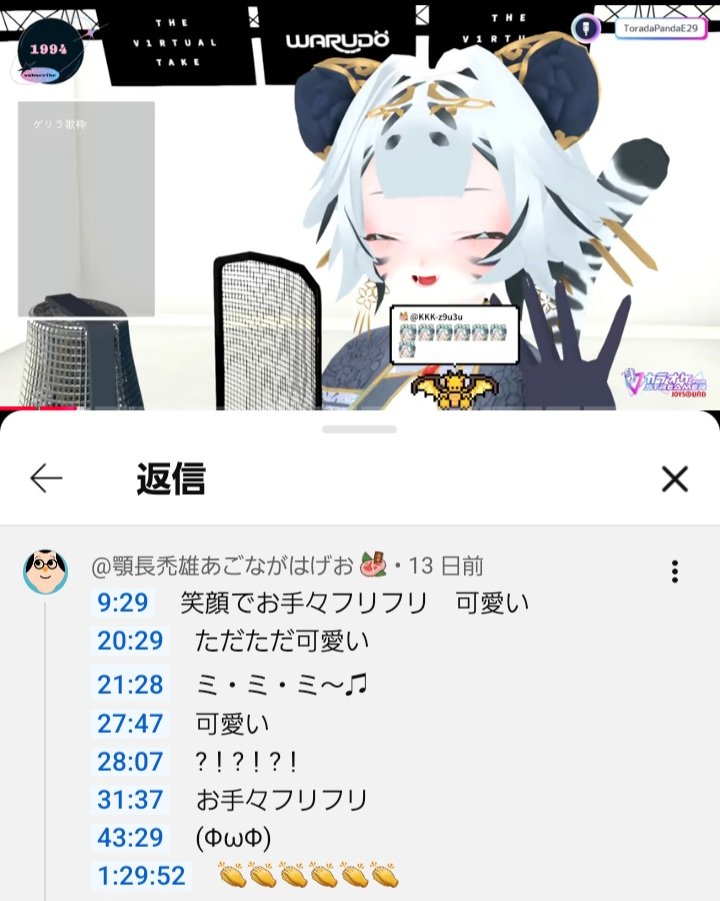Viewport: 720px width, 901px height.
Task: Jump to timestamp 9:29
Action: tap(124, 603)
